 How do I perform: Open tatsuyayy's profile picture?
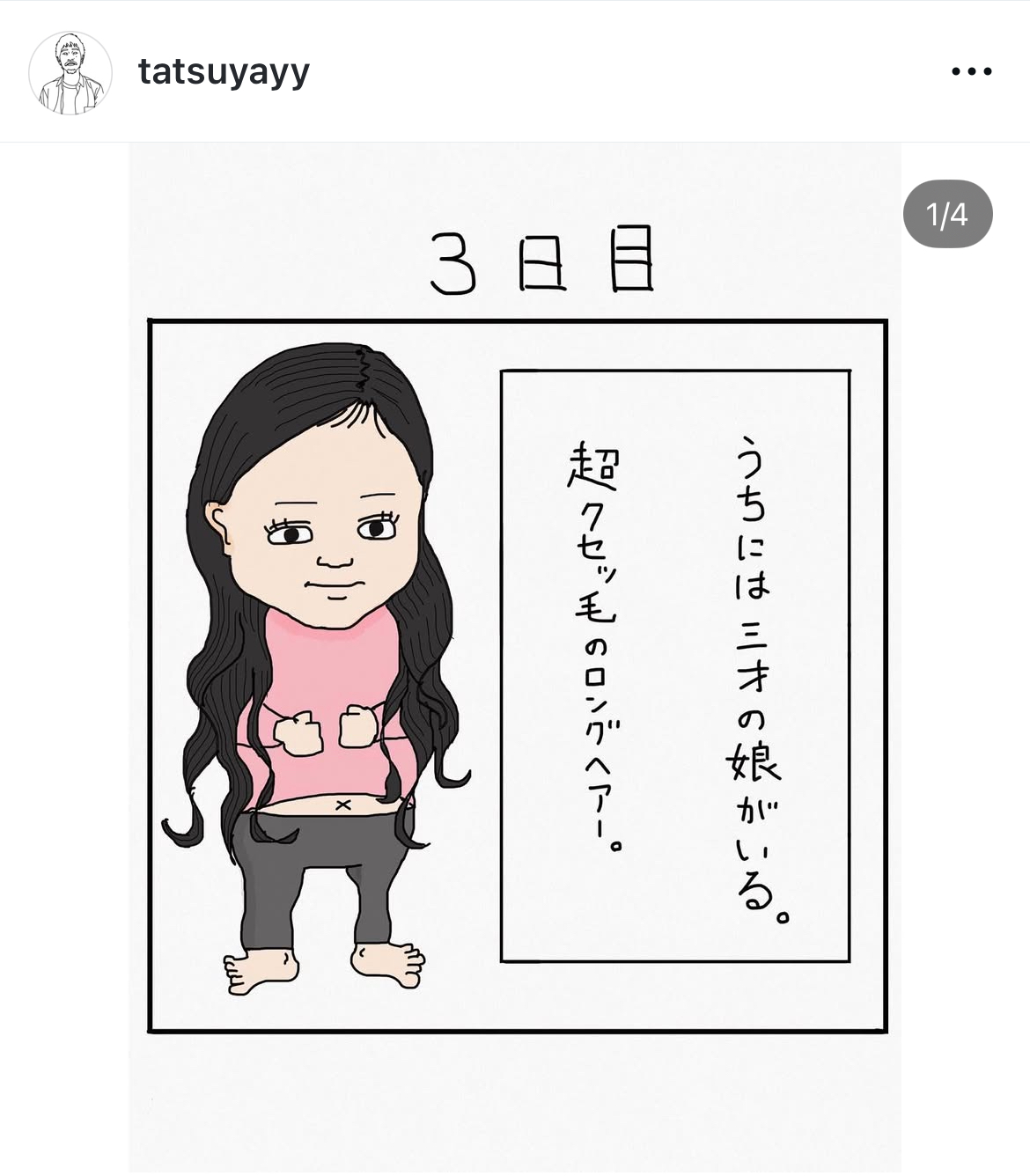tap(70, 73)
